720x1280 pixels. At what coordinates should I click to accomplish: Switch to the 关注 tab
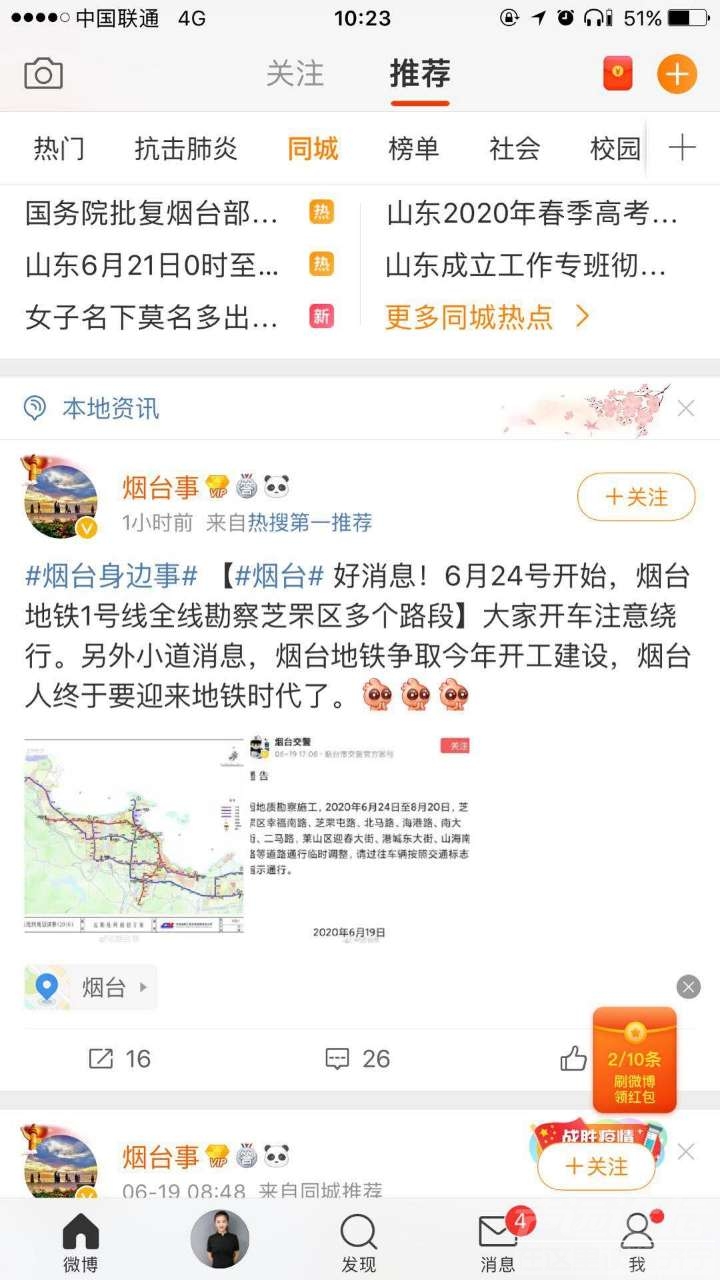coord(295,74)
